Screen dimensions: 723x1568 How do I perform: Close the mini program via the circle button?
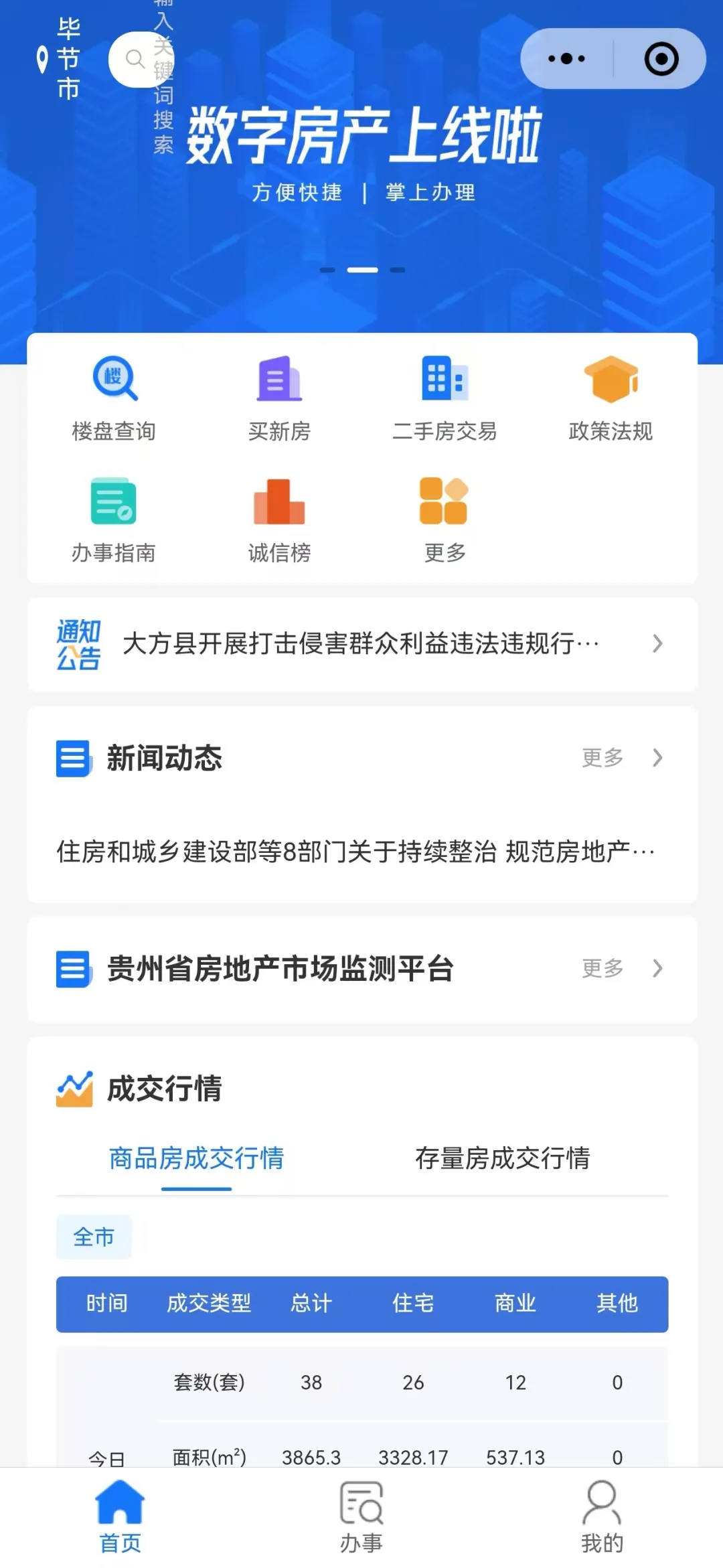[661, 59]
